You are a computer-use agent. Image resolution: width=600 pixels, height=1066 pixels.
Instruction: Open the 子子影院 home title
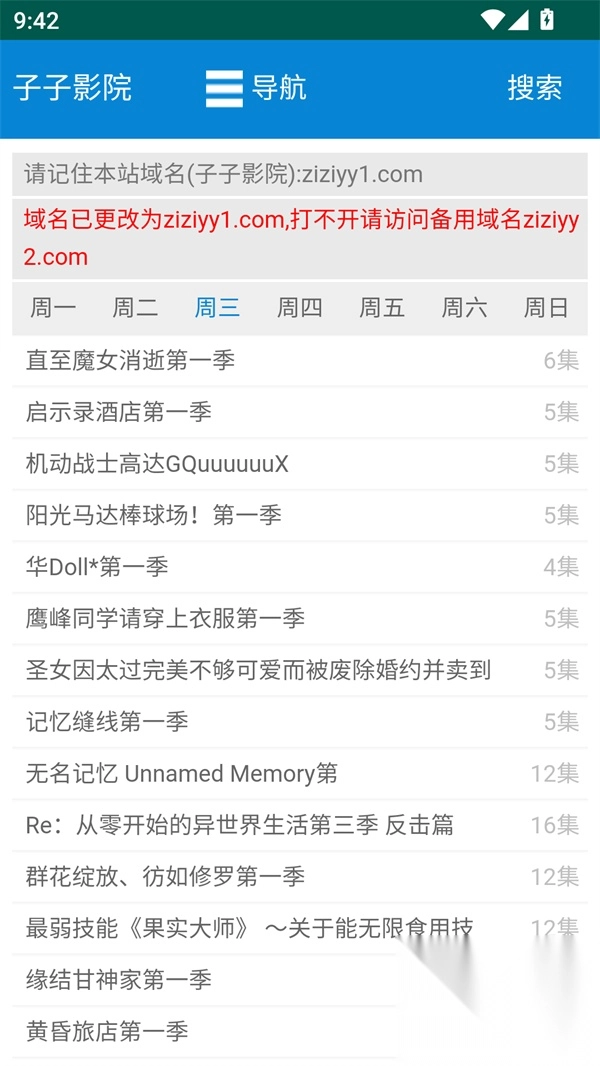click(72, 88)
